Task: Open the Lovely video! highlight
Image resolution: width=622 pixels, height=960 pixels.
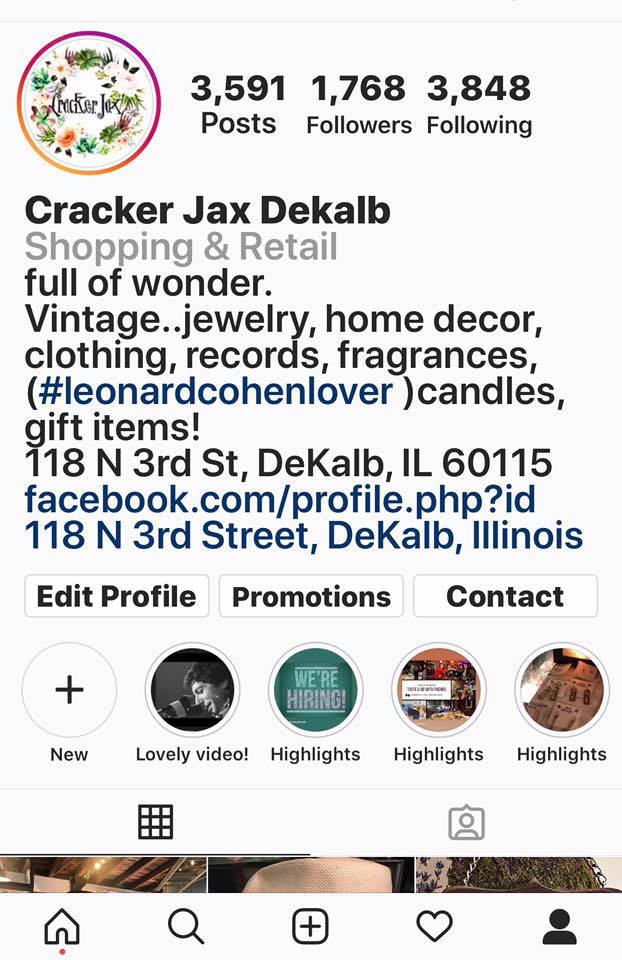Action: click(x=192, y=690)
